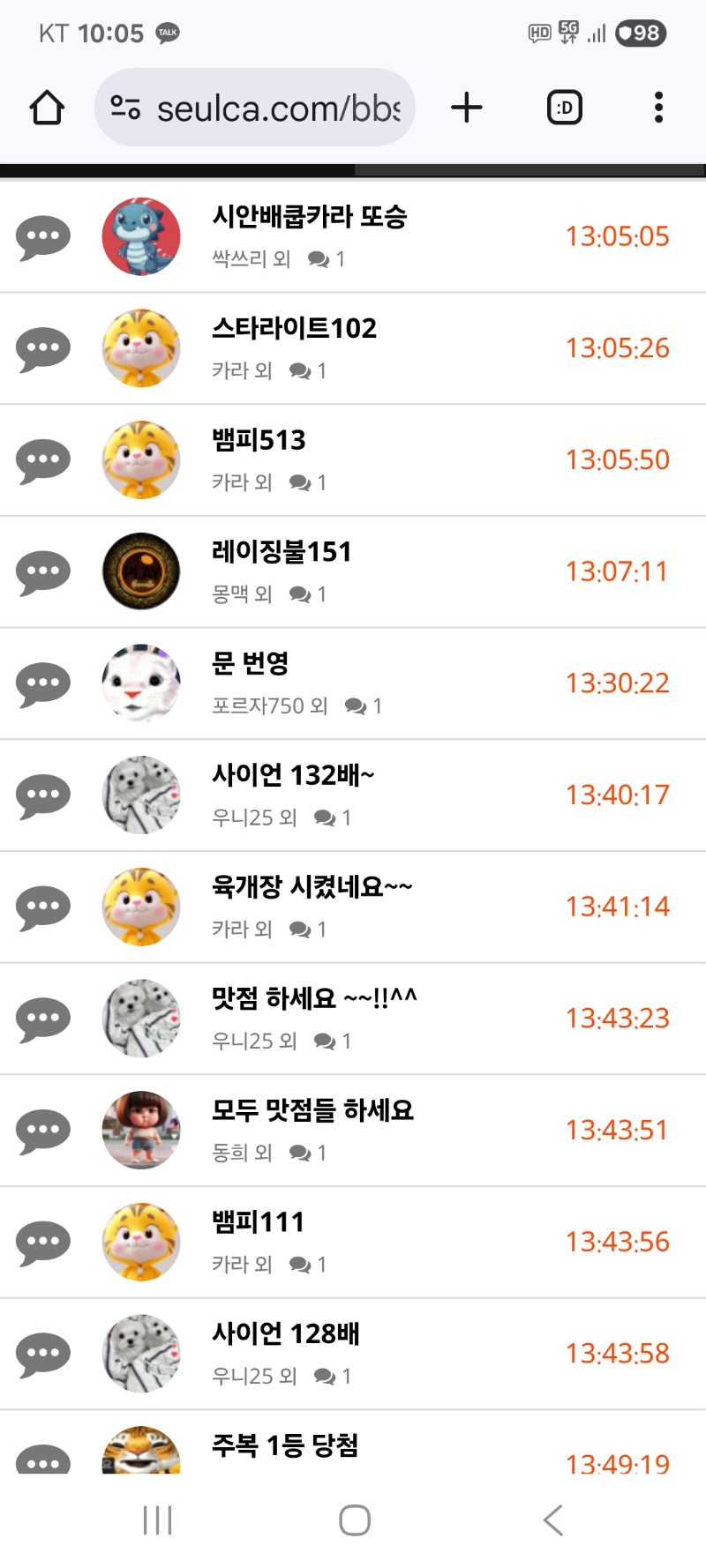The width and height of the screenshot is (706, 1568).
Task: Open the post 맛점 하세요 ~~!!^^
Action: (x=313, y=998)
